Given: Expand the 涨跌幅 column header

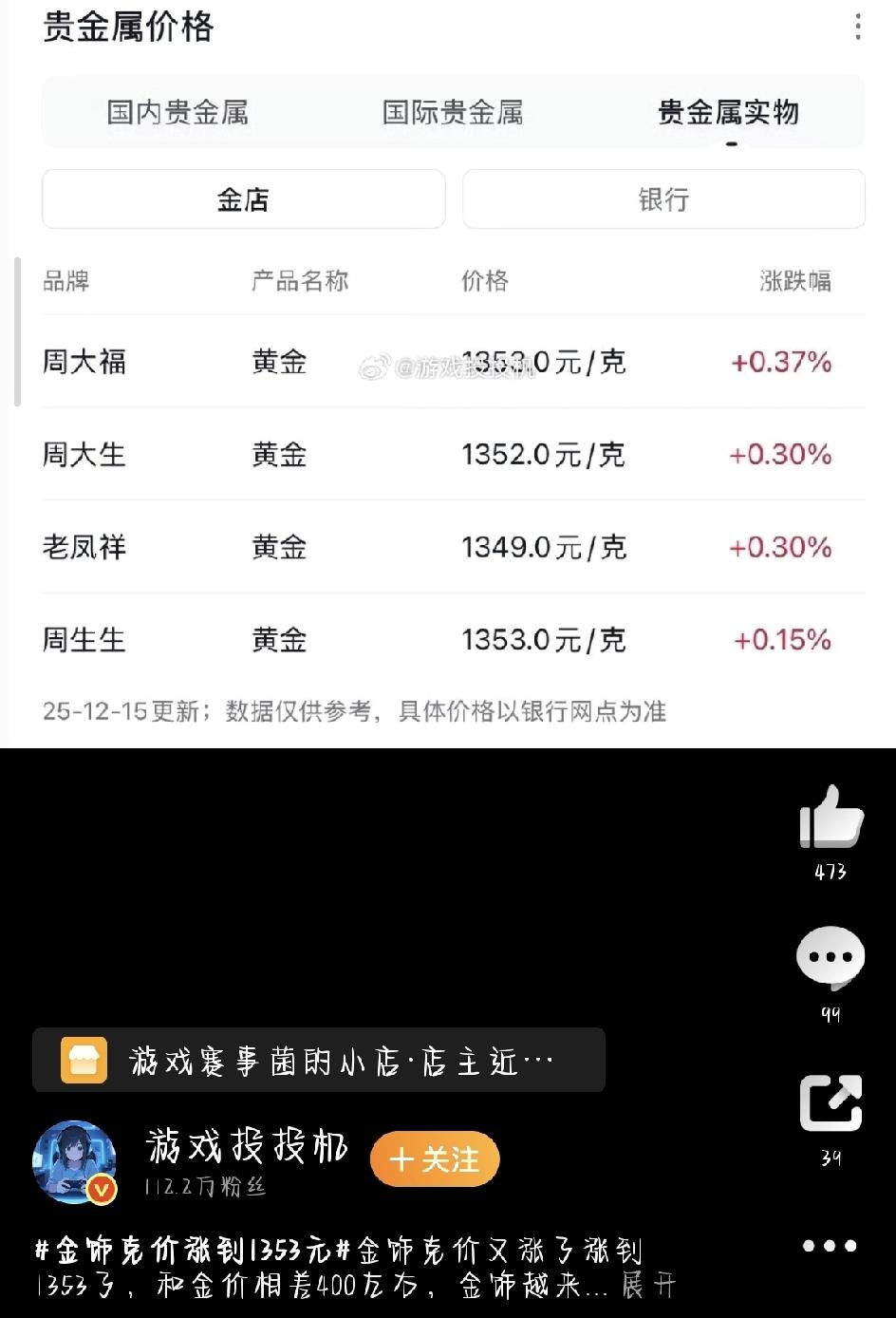Looking at the screenshot, I should coord(793,281).
